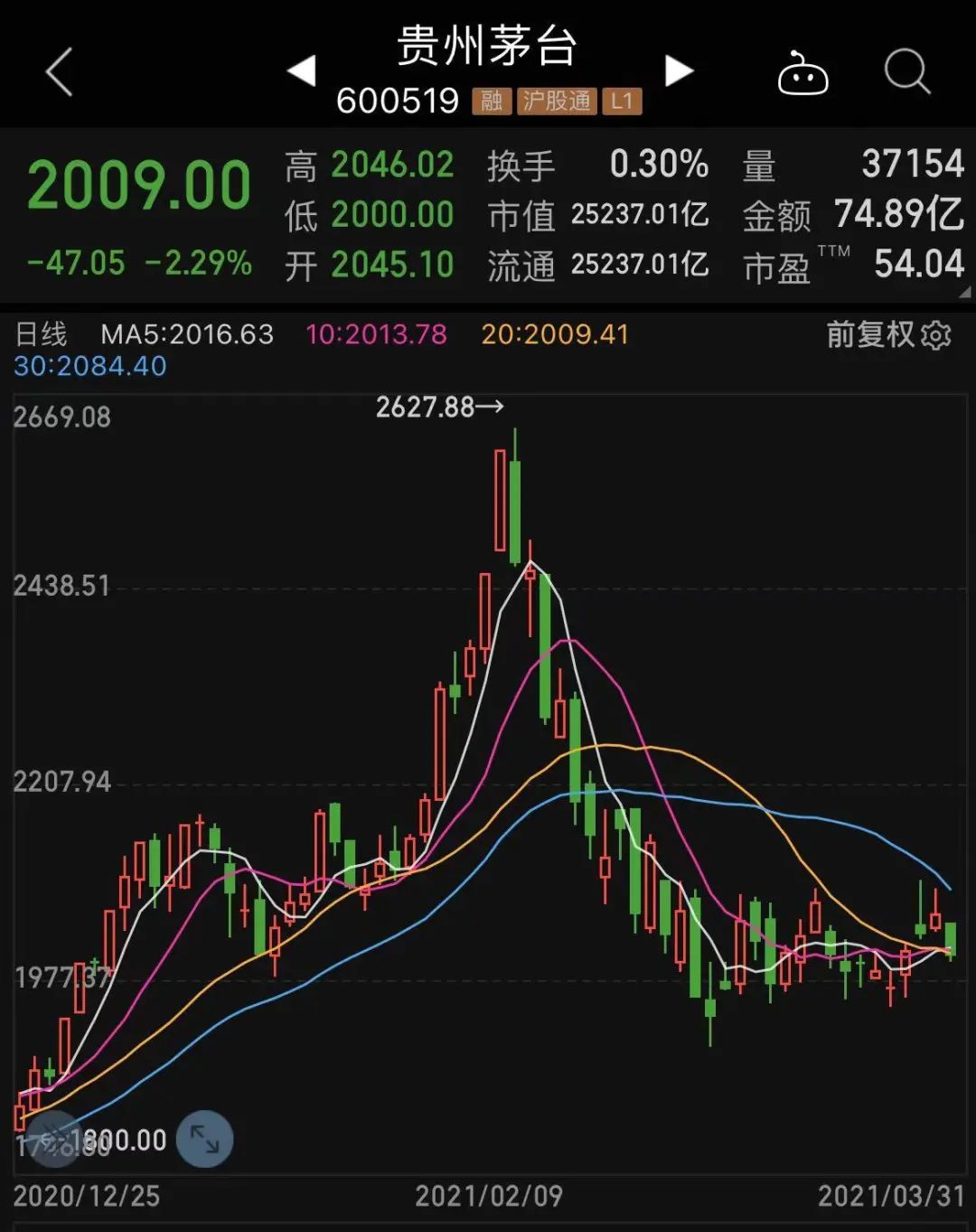Viewport: 976px width, 1232px height.
Task: Go back using the top-left arrow
Action: point(60,72)
